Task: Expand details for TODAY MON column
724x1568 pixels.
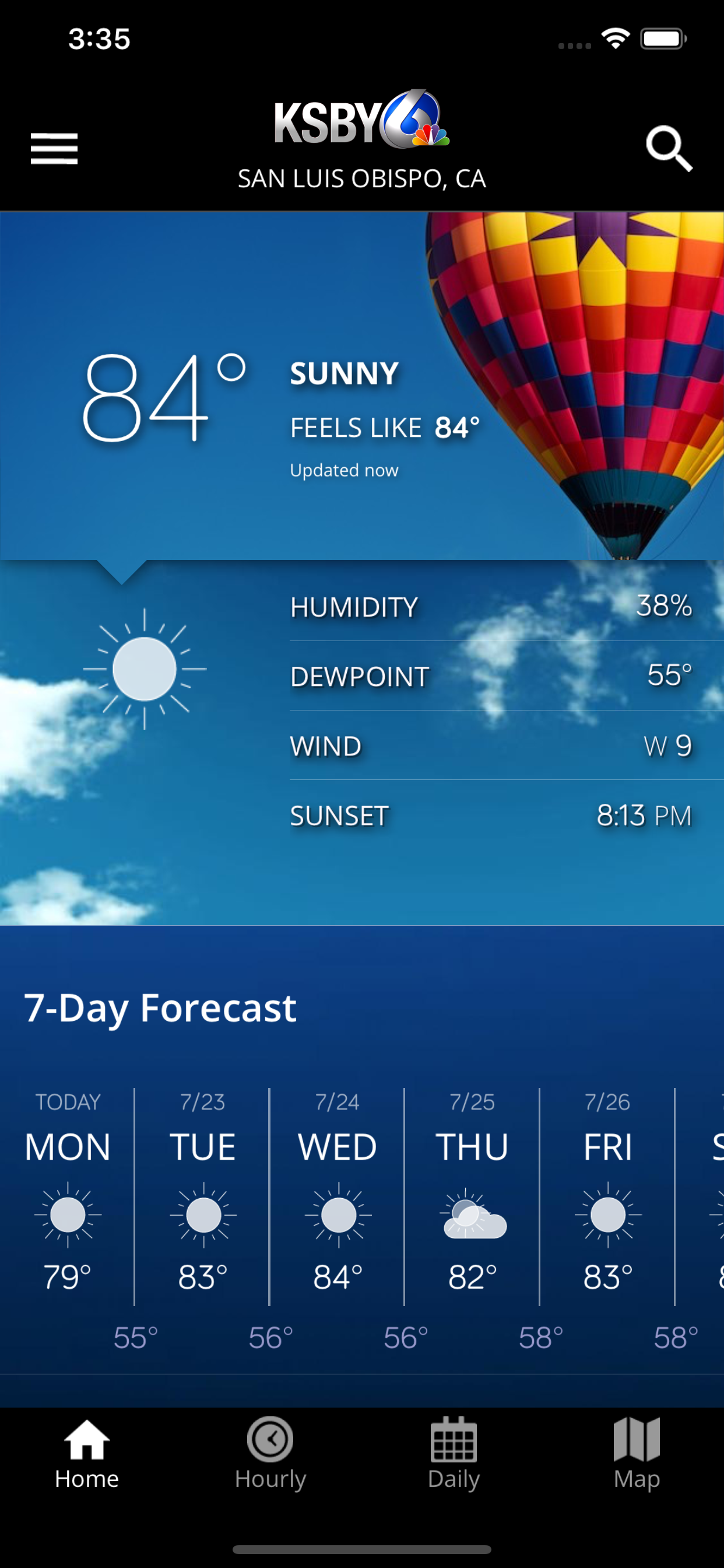Action: 68,1212
